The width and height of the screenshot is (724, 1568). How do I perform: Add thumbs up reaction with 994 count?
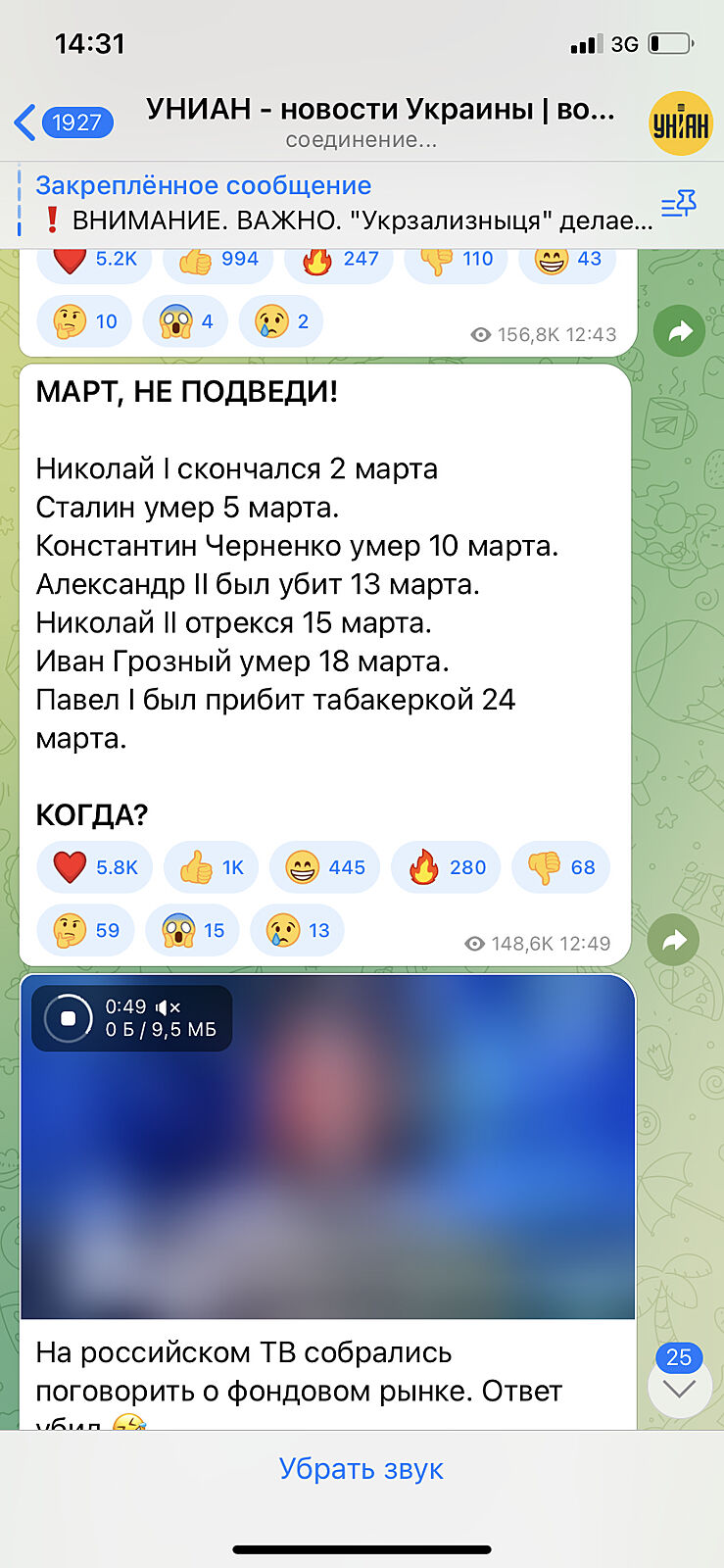click(217, 259)
